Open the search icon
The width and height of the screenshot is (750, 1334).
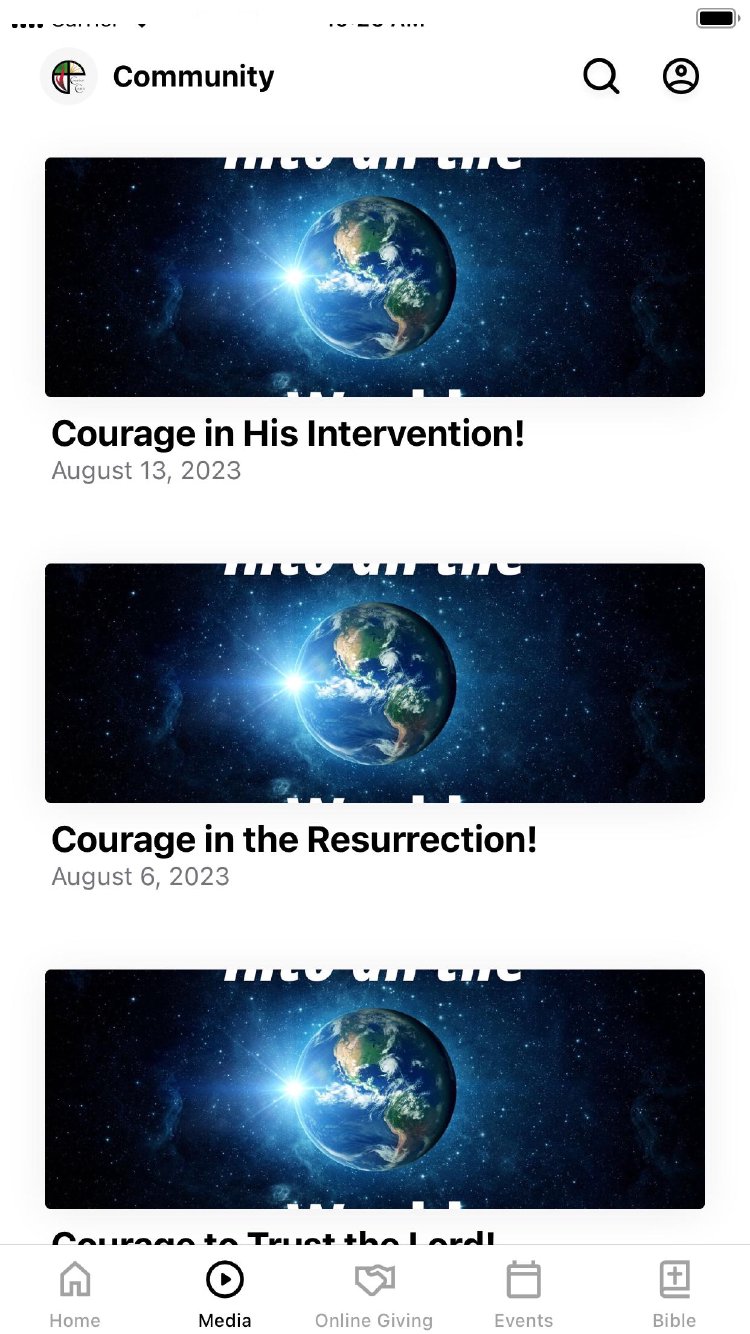[x=601, y=76]
